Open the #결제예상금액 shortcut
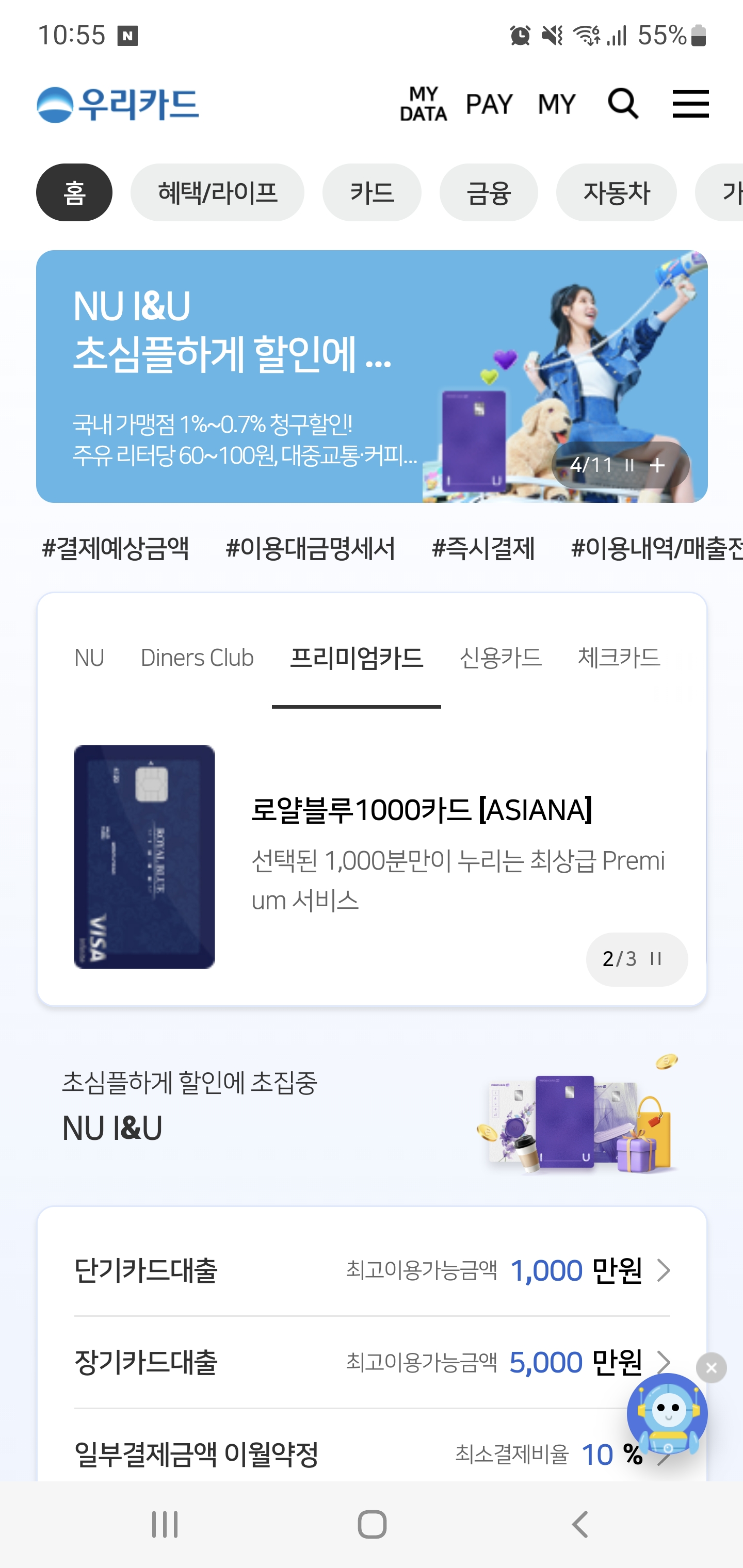743x1568 pixels. click(116, 548)
